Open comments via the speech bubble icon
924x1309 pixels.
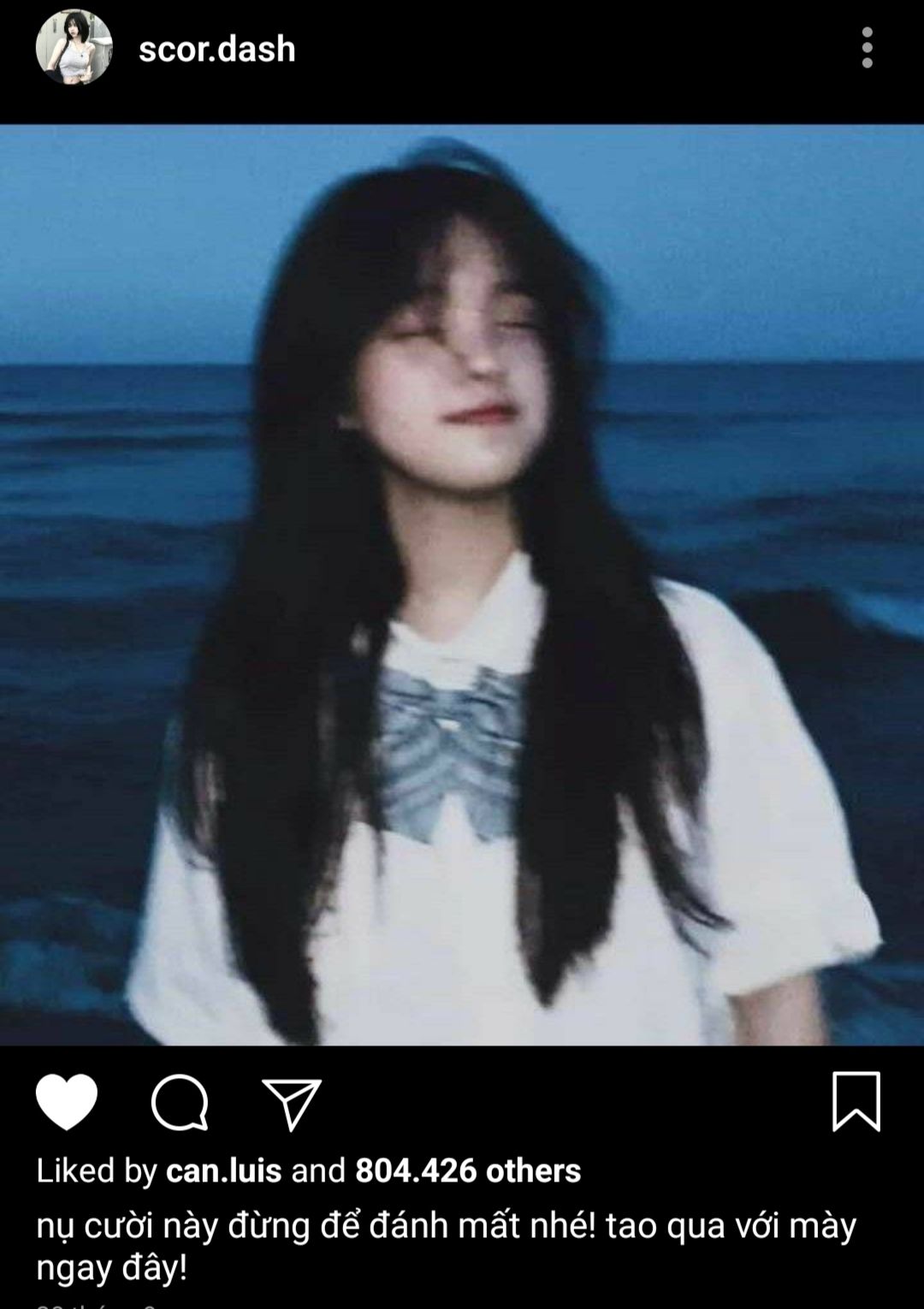click(180, 1102)
